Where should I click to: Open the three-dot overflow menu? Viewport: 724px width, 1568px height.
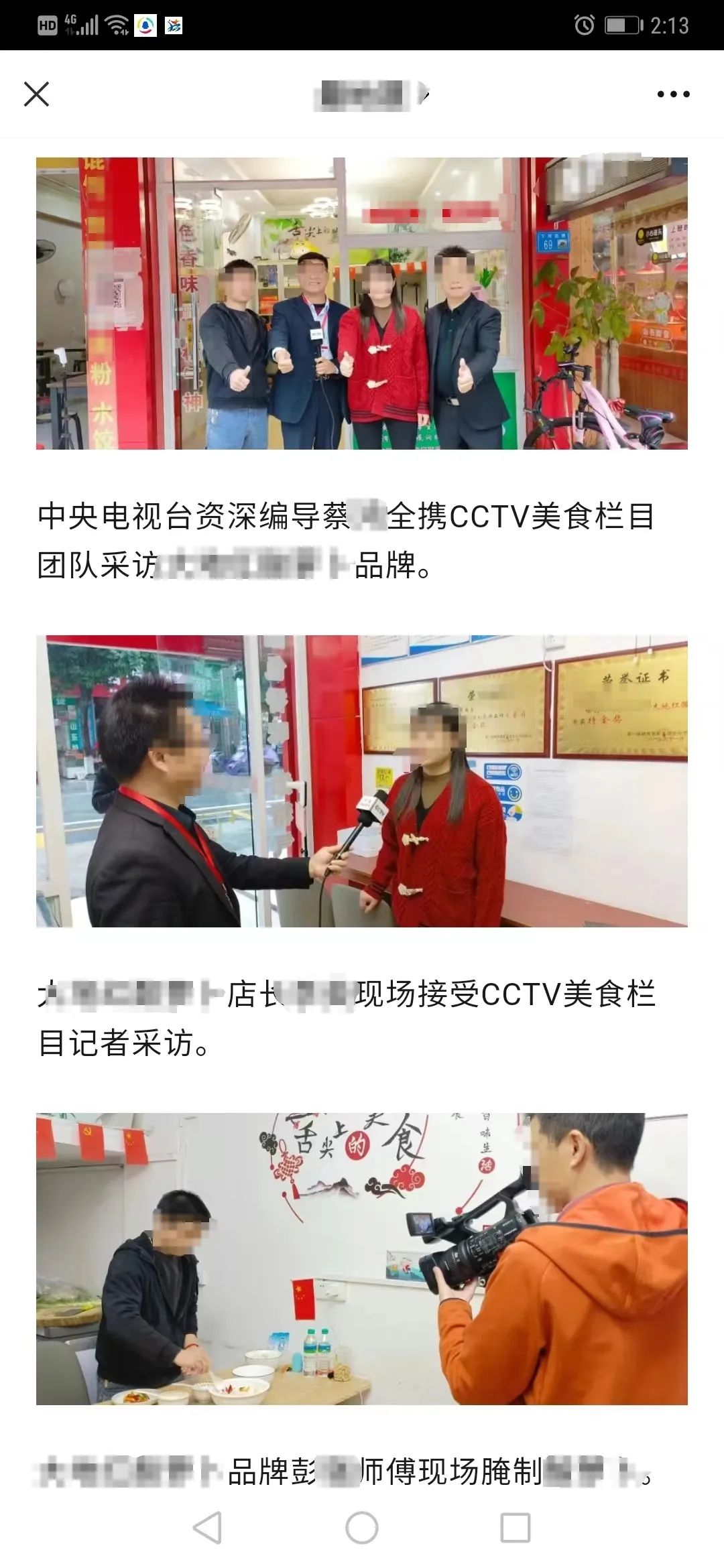coord(673,94)
